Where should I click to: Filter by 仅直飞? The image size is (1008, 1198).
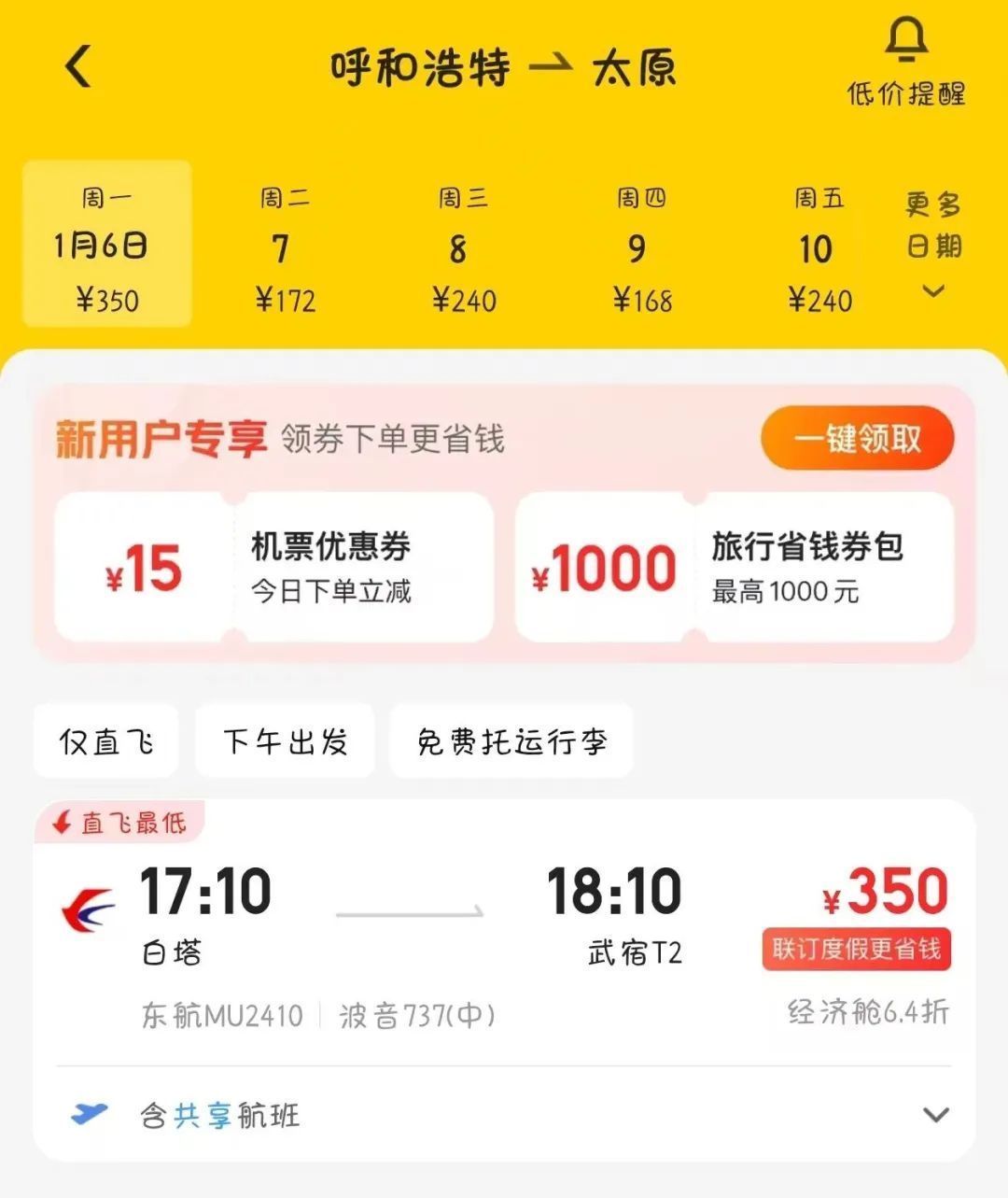point(105,741)
